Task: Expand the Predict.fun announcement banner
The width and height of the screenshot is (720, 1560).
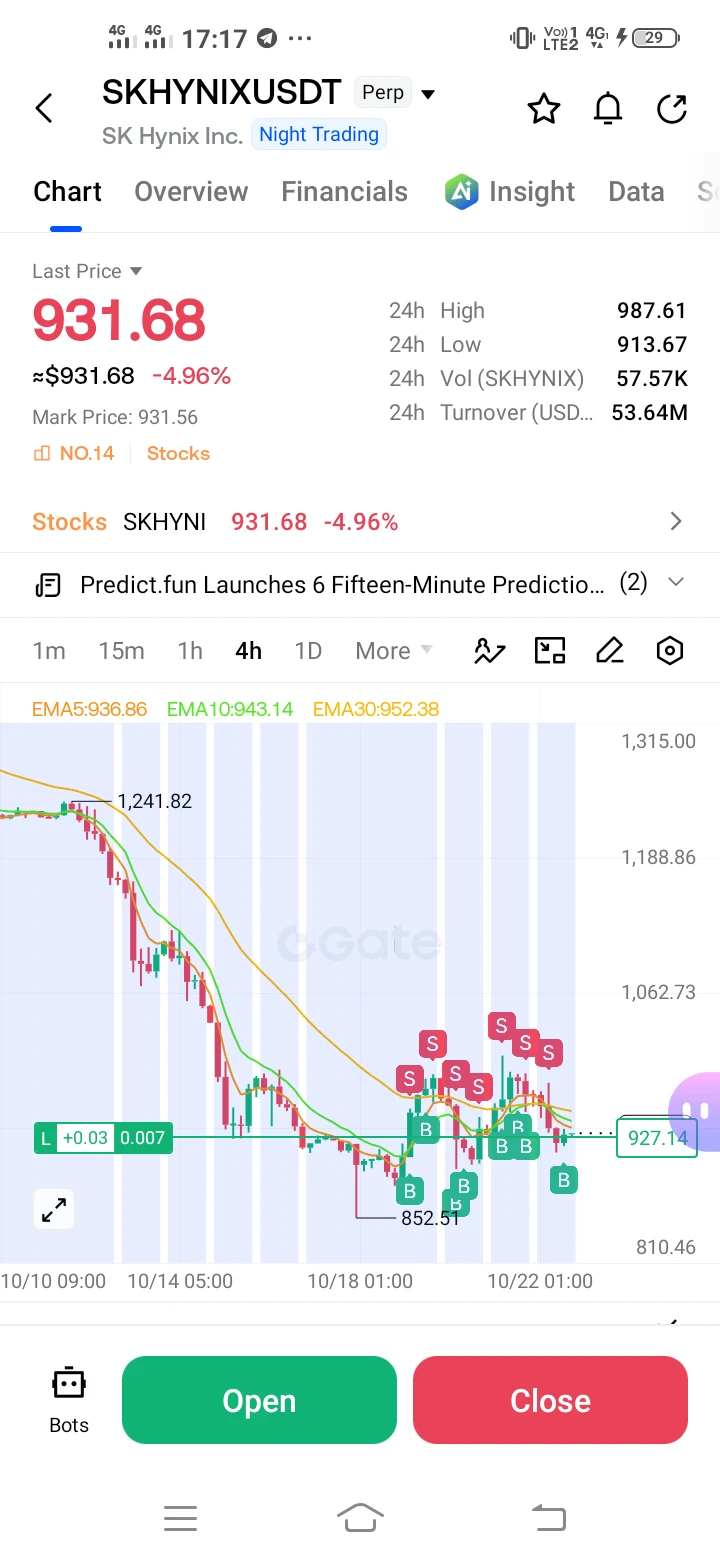Action: (360, 584)
